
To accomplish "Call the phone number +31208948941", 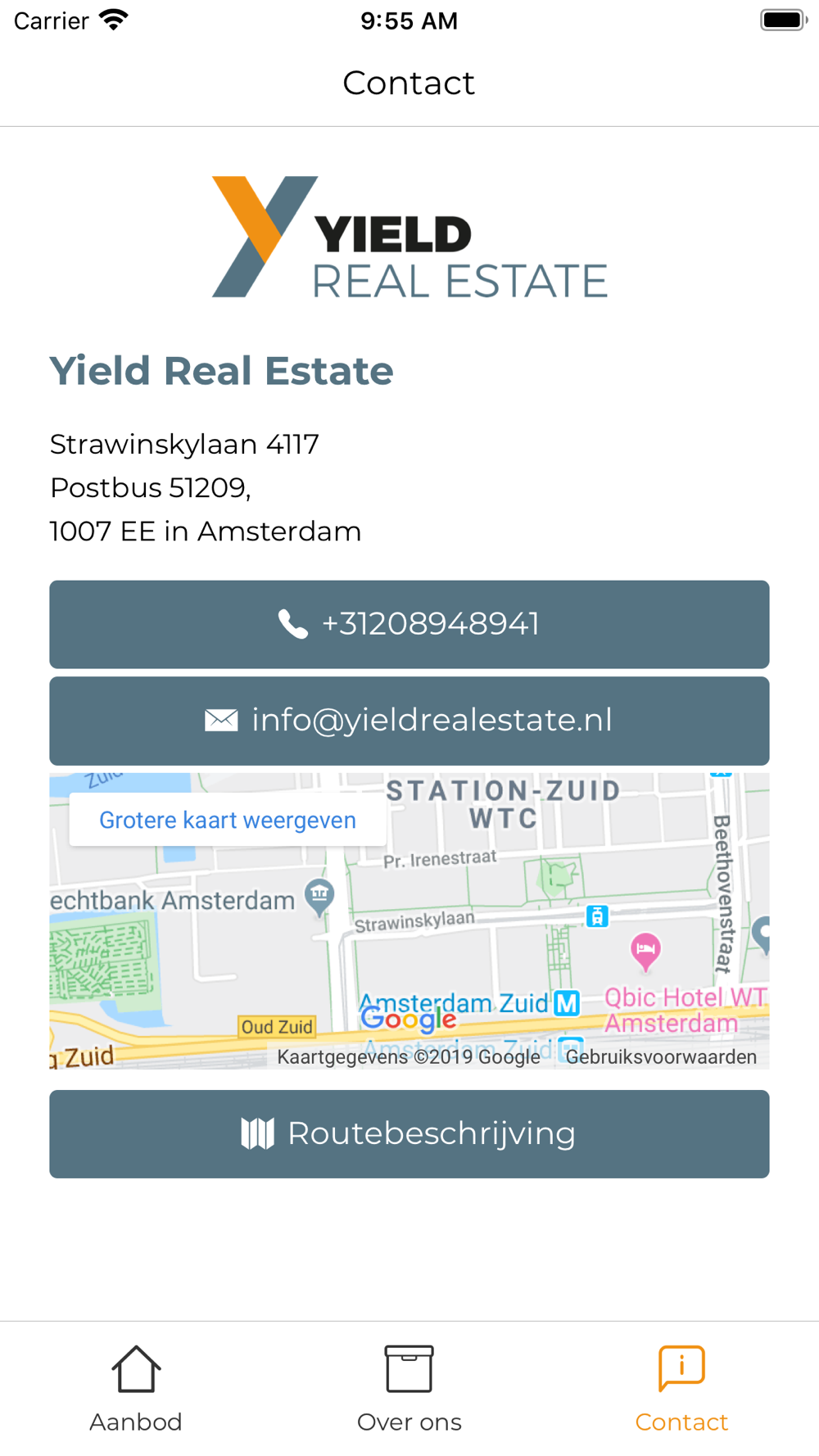I will pyautogui.click(x=409, y=624).
